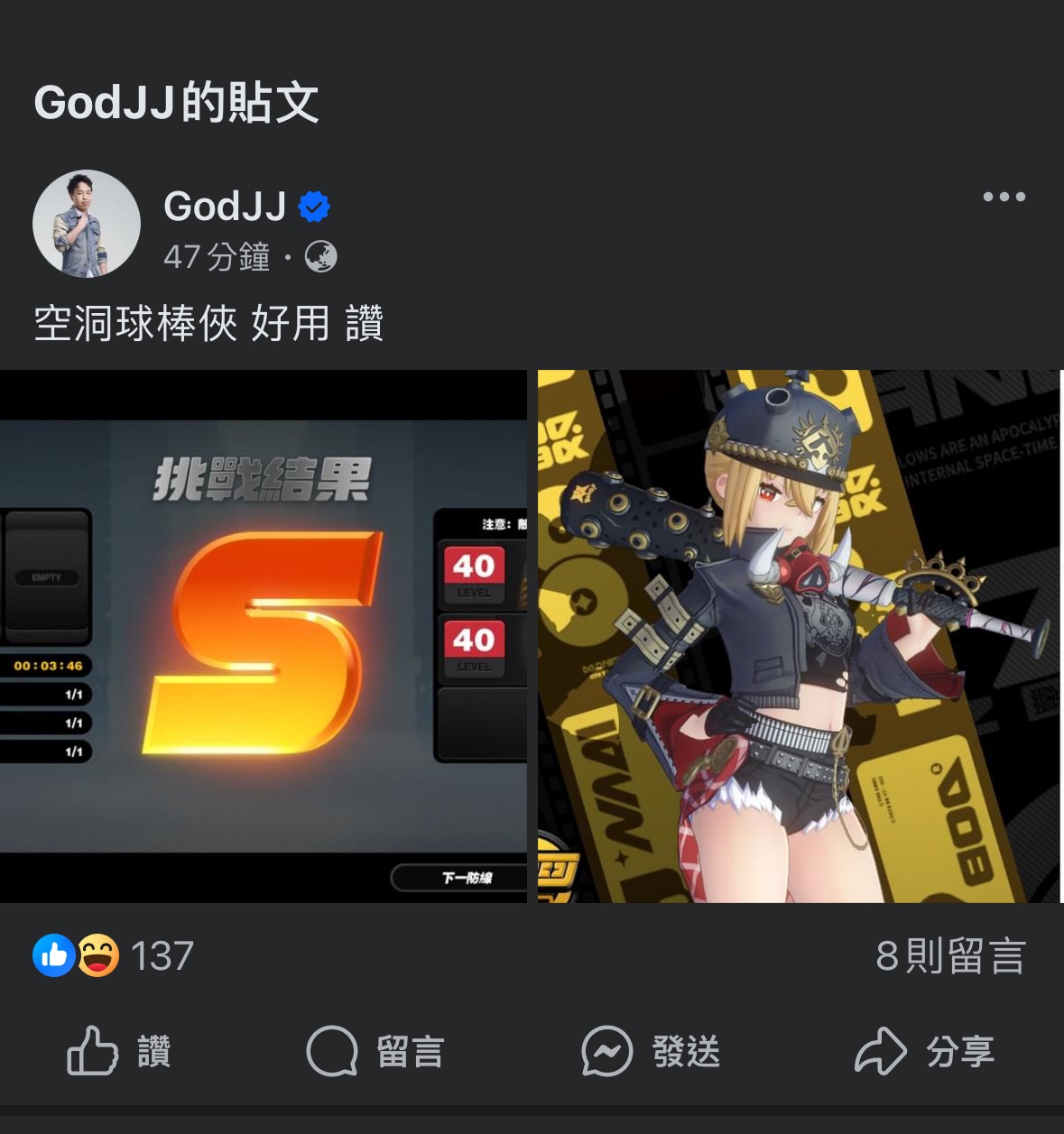View who reacted to the post
This screenshot has width=1064, height=1134.
(115, 956)
